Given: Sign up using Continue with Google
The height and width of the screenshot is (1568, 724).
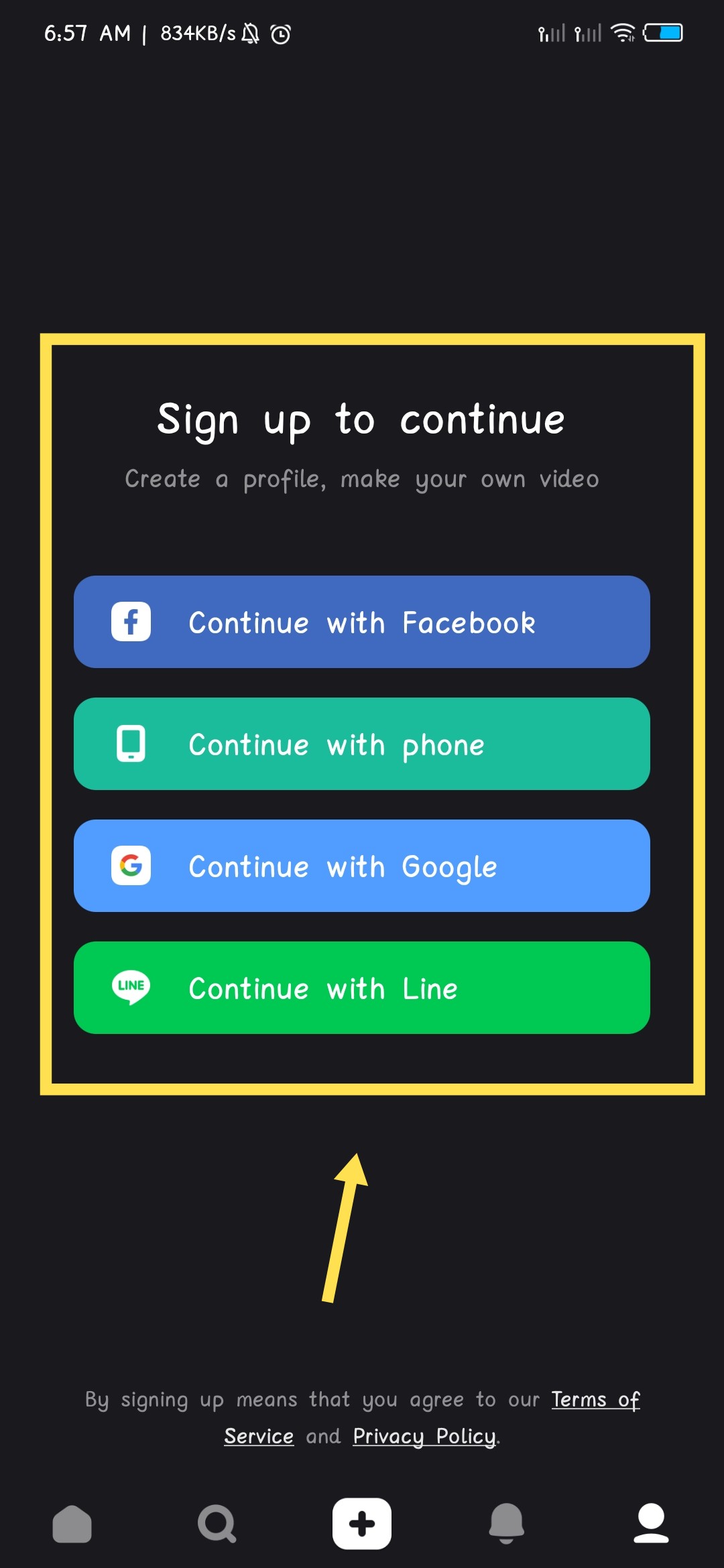Looking at the screenshot, I should click(362, 866).
